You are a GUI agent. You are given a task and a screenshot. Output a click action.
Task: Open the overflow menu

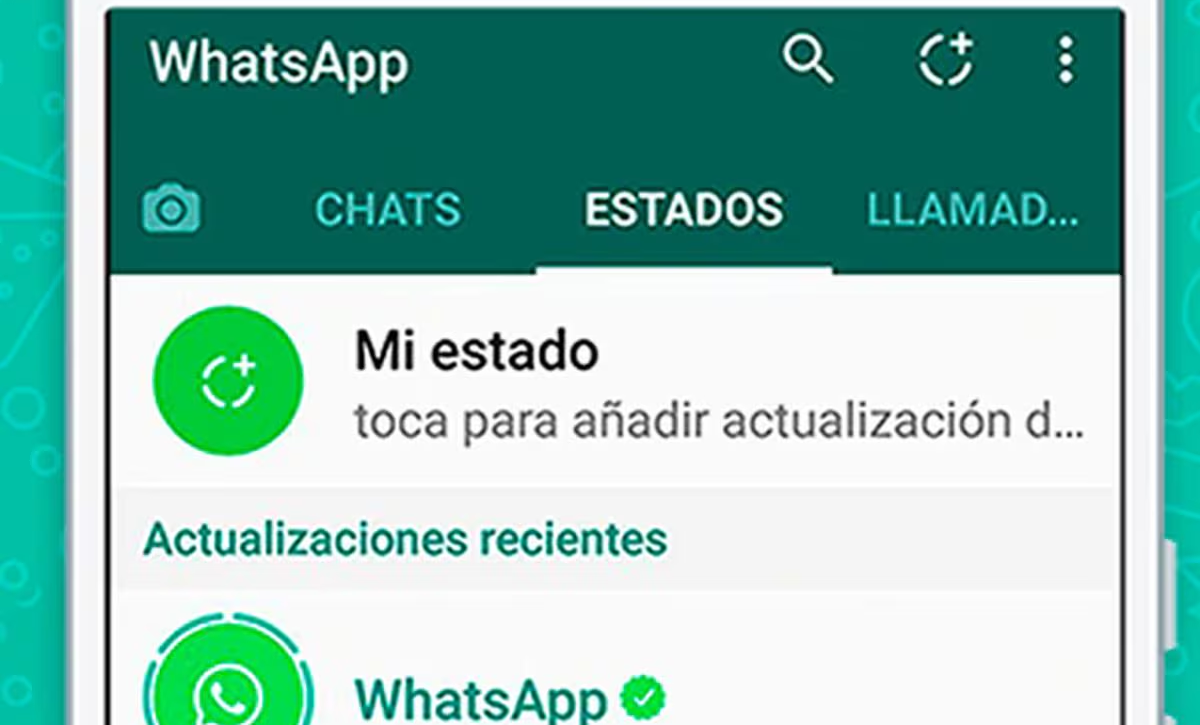click(x=1066, y=62)
